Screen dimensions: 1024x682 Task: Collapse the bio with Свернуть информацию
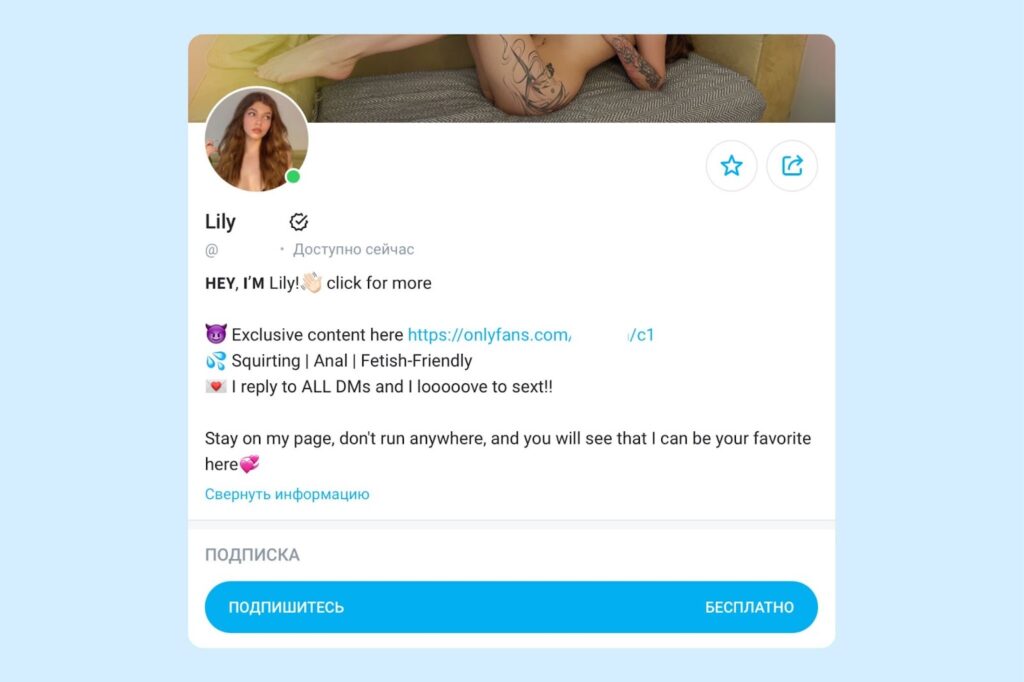coord(287,494)
